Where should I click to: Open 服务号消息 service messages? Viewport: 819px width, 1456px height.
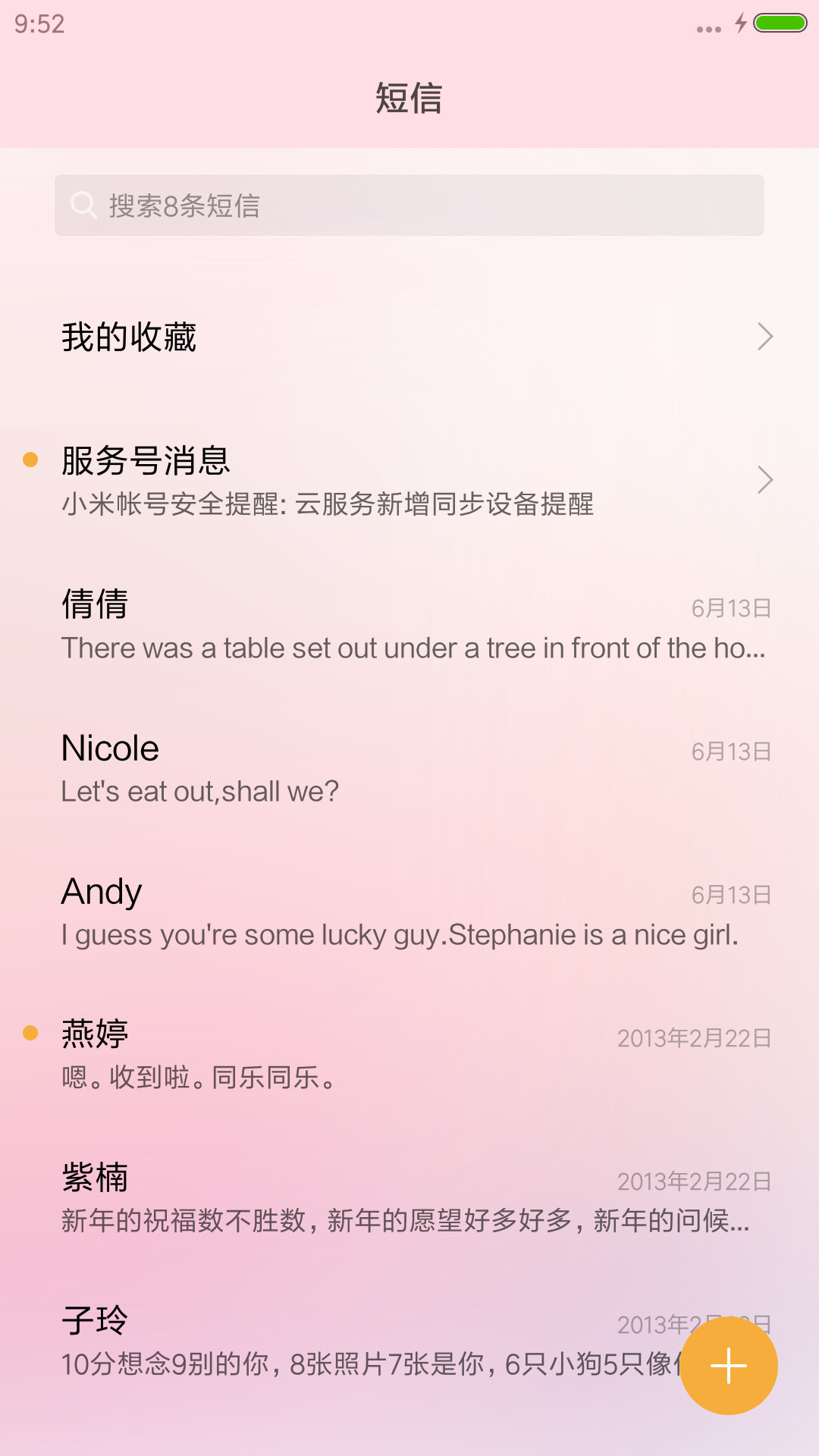coord(409,480)
